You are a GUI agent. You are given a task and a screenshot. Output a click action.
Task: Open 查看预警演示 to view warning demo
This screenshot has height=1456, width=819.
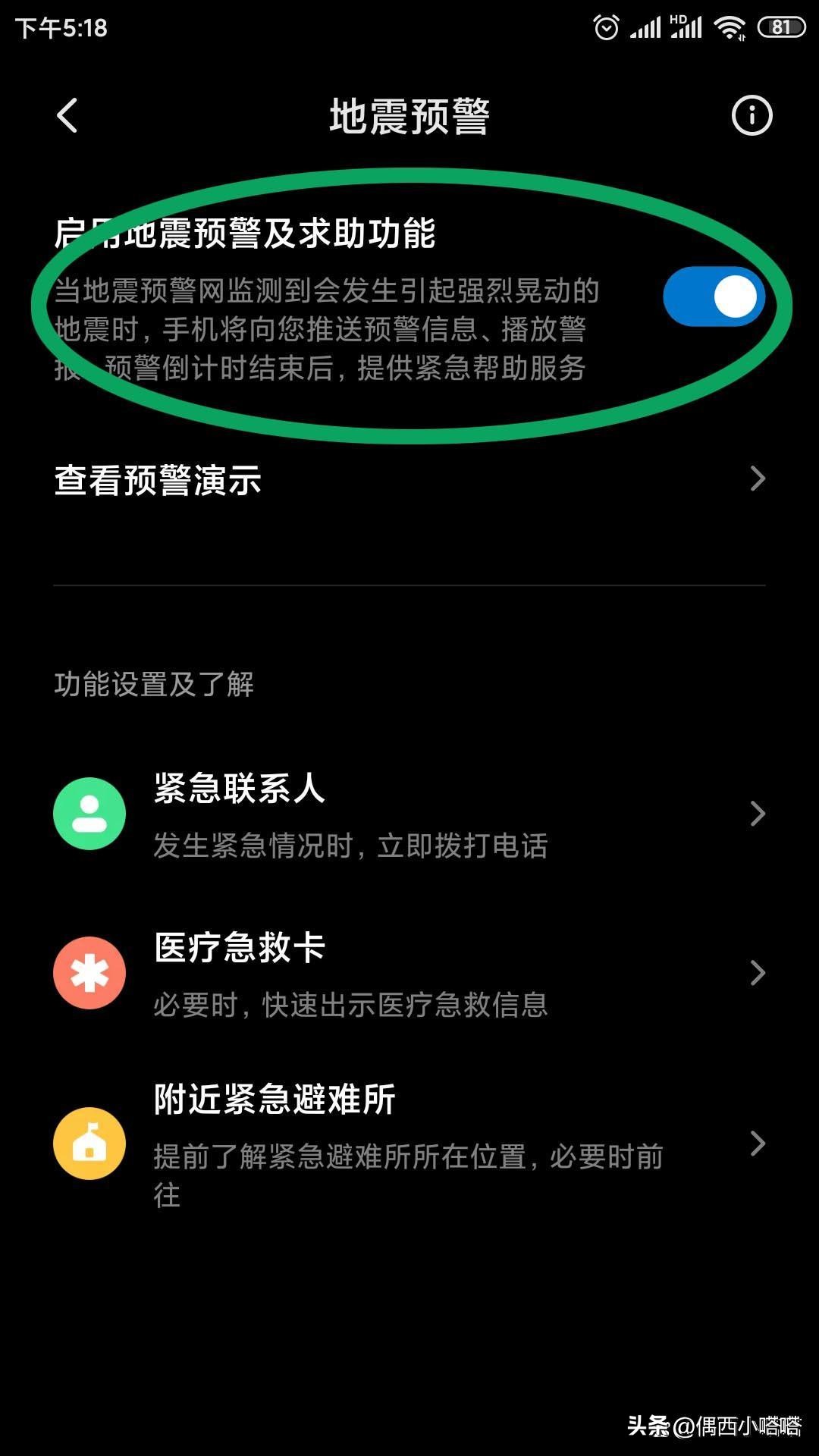[158, 479]
